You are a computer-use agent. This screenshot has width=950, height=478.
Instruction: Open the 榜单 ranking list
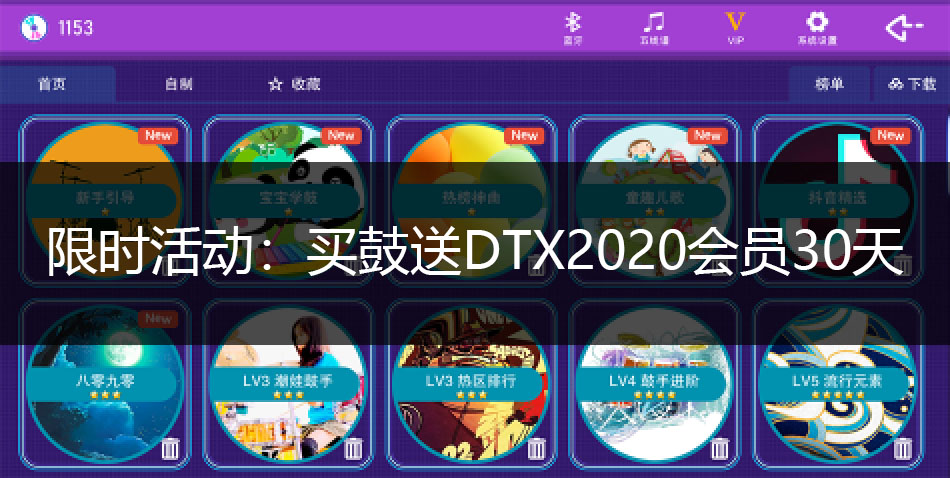click(x=829, y=84)
